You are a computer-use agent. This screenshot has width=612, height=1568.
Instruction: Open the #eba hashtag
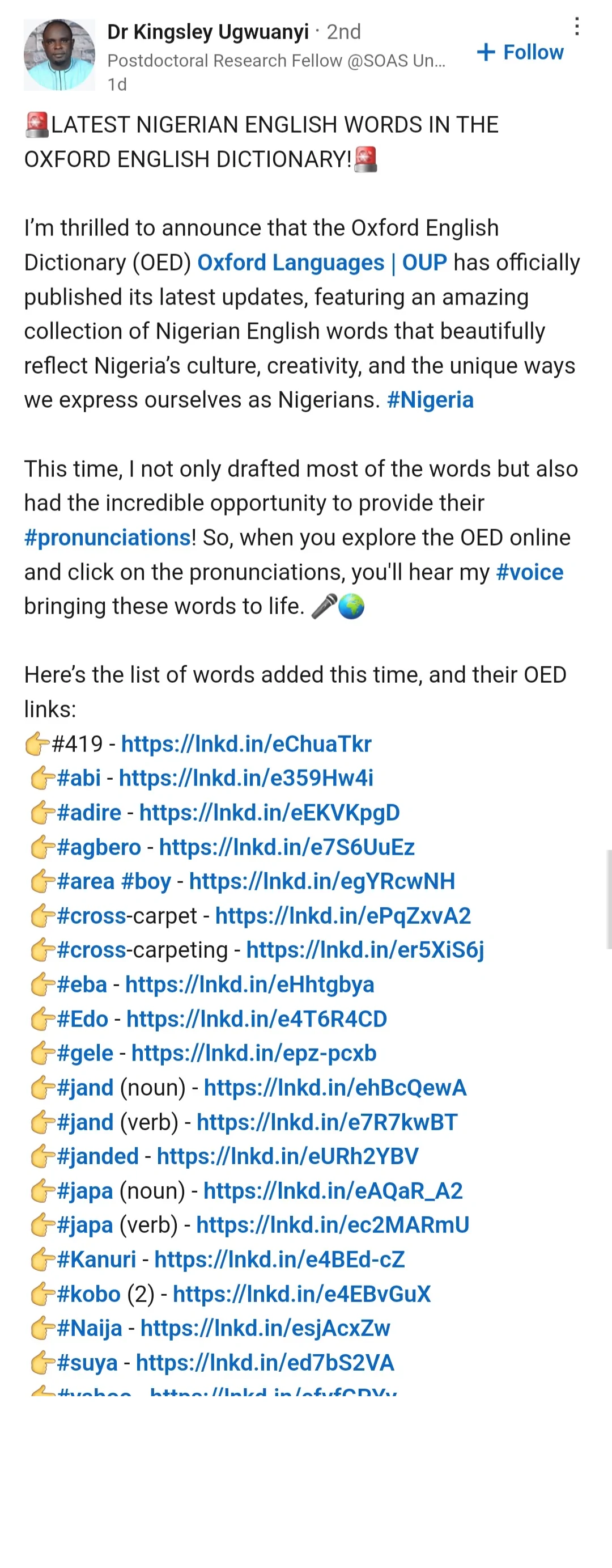click(x=82, y=984)
